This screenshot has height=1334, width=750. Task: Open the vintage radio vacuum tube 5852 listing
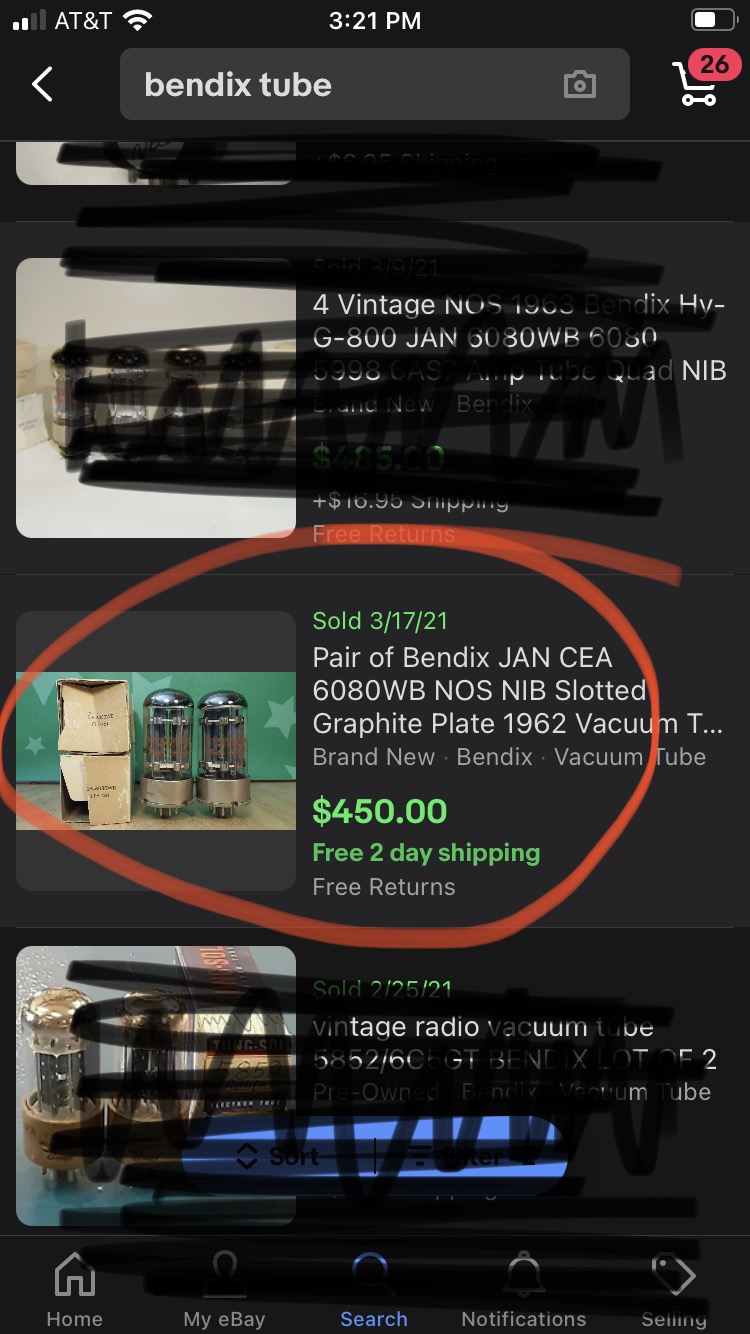click(x=375, y=1085)
